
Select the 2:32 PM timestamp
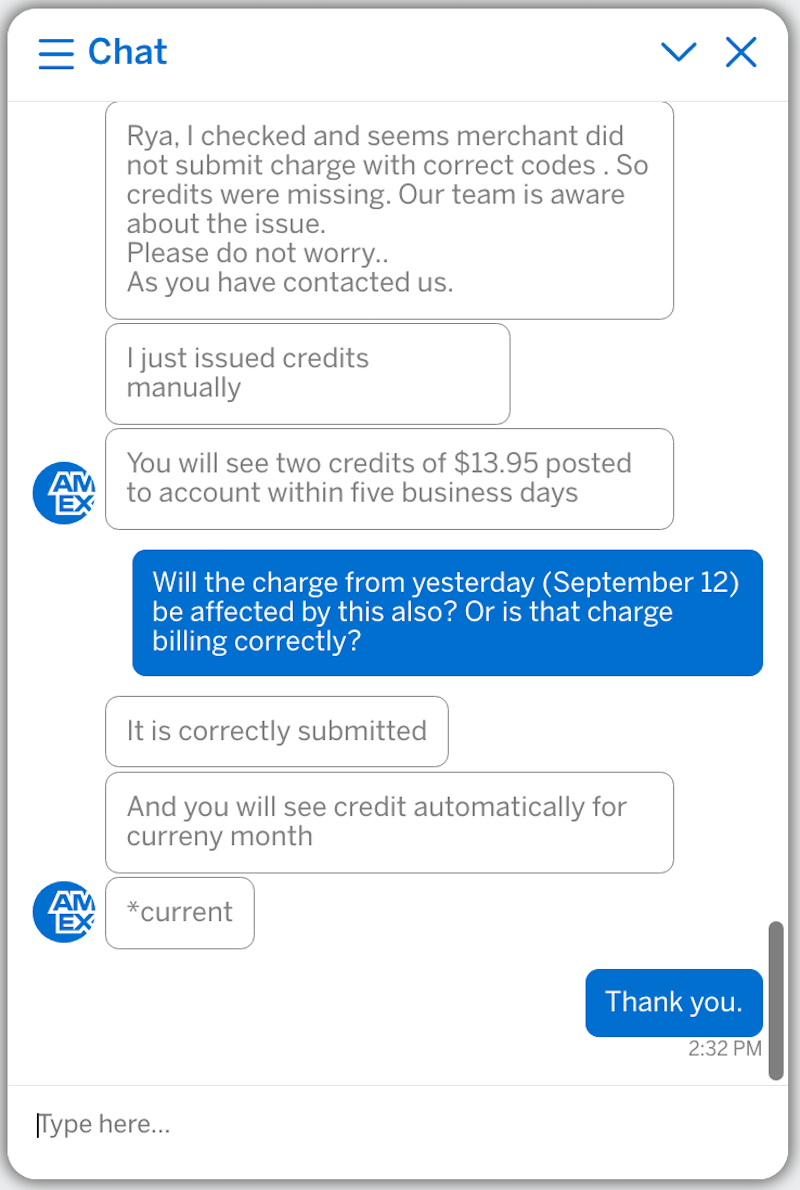click(726, 1048)
